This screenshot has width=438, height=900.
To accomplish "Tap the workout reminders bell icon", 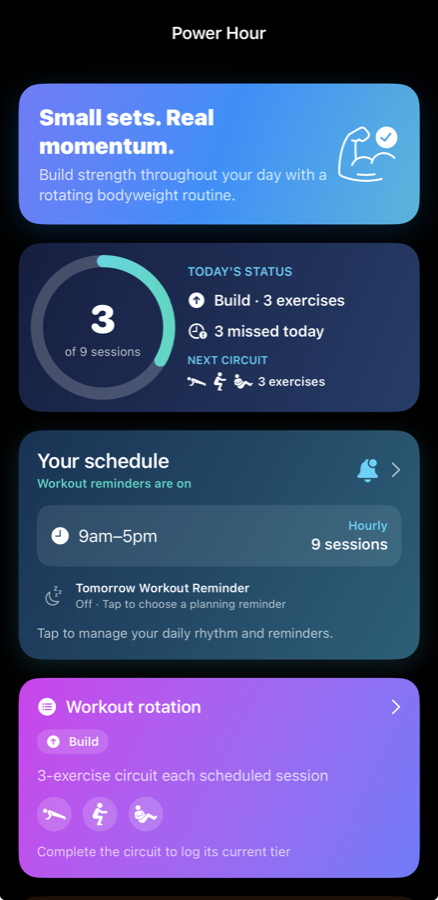I will (x=368, y=471).
